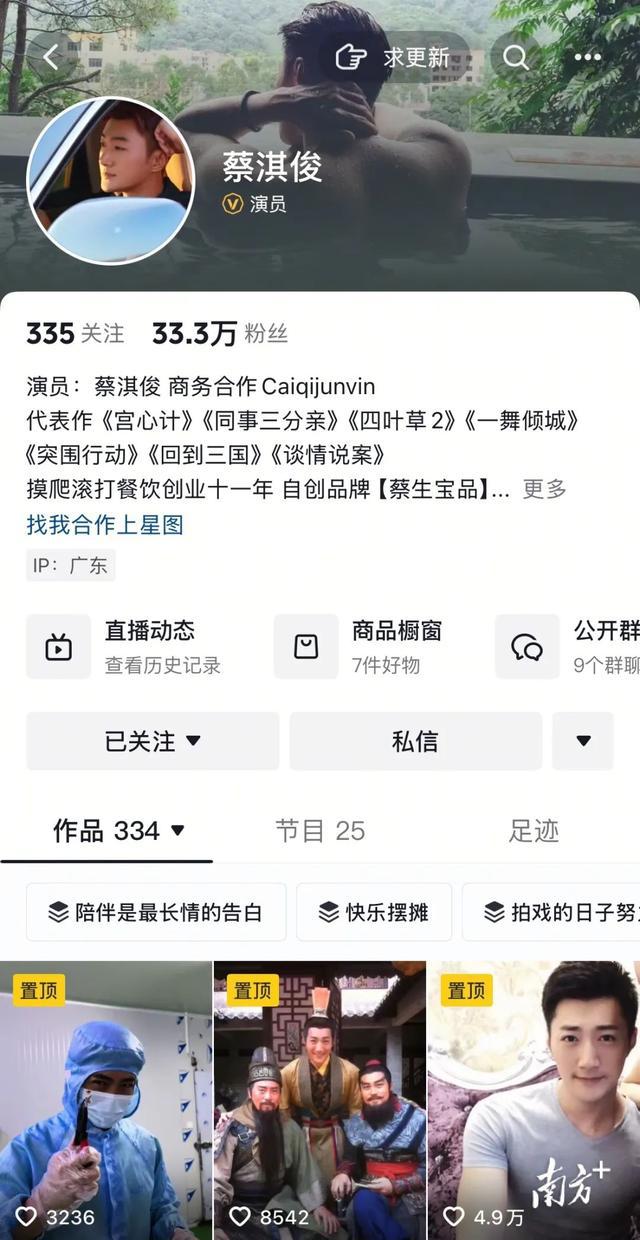Switch to the 足迹 tab
This screenshot has height=1240, width=640.
tap(533, 830)
